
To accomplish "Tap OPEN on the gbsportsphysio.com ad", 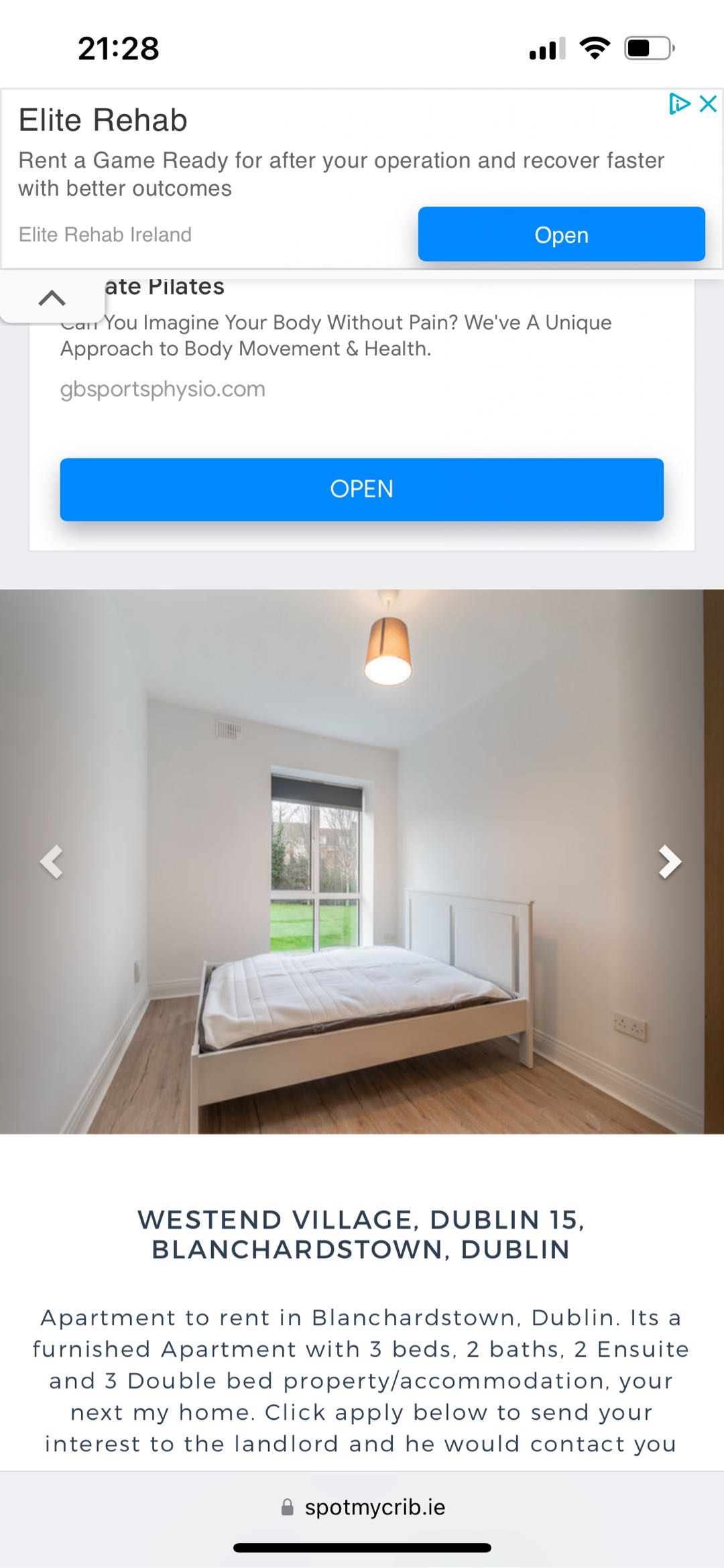I will [361, 489].
